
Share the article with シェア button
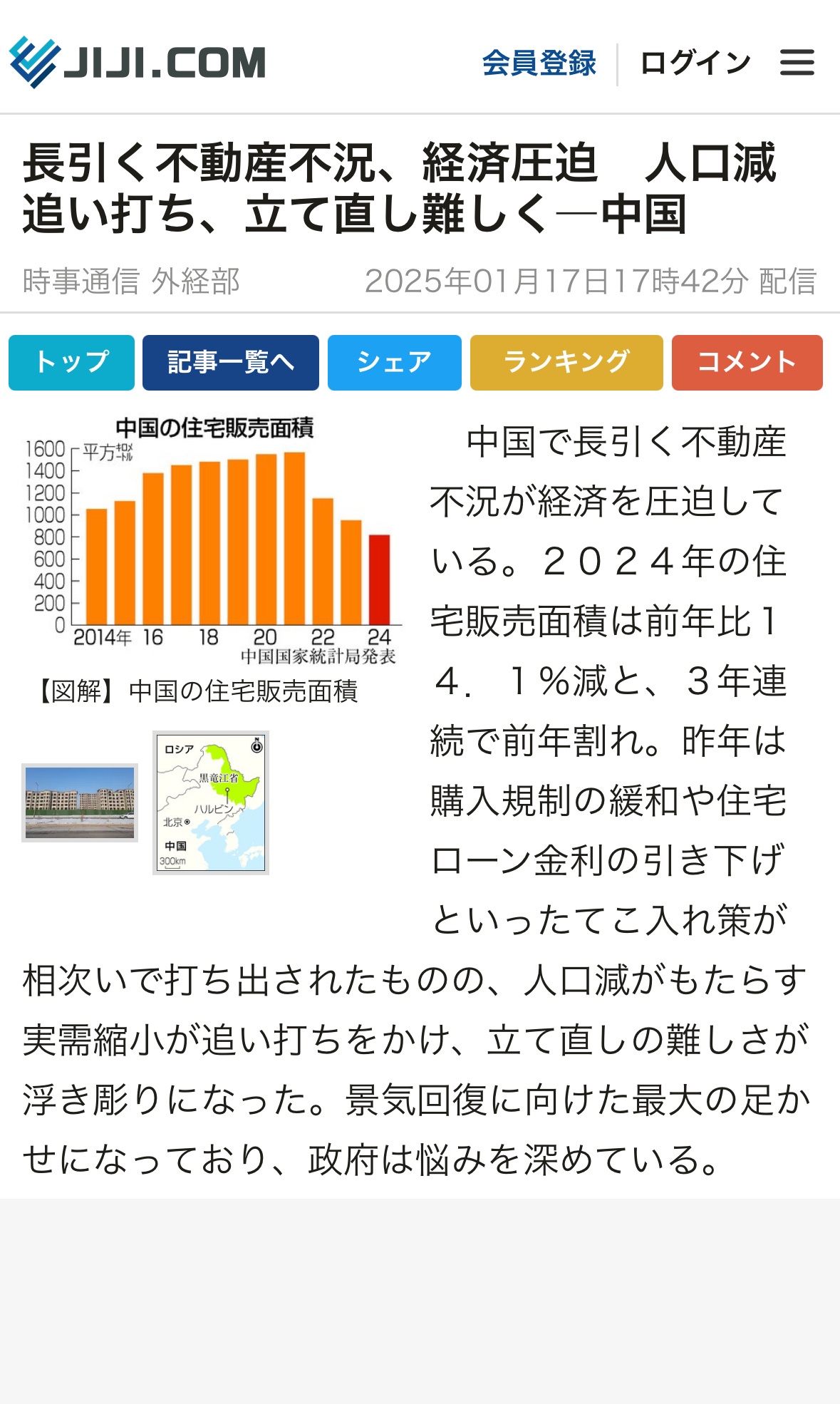[x=394, y=362]
